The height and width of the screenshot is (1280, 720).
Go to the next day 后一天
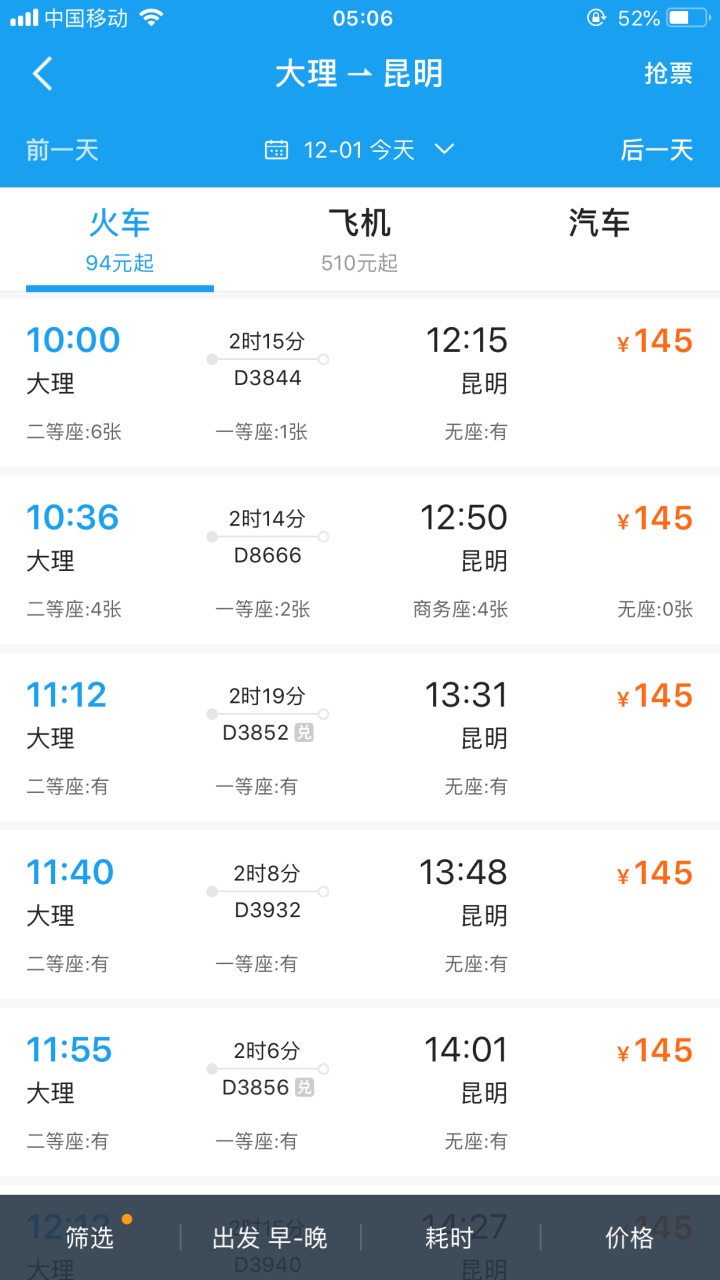(x=657, y=150)
